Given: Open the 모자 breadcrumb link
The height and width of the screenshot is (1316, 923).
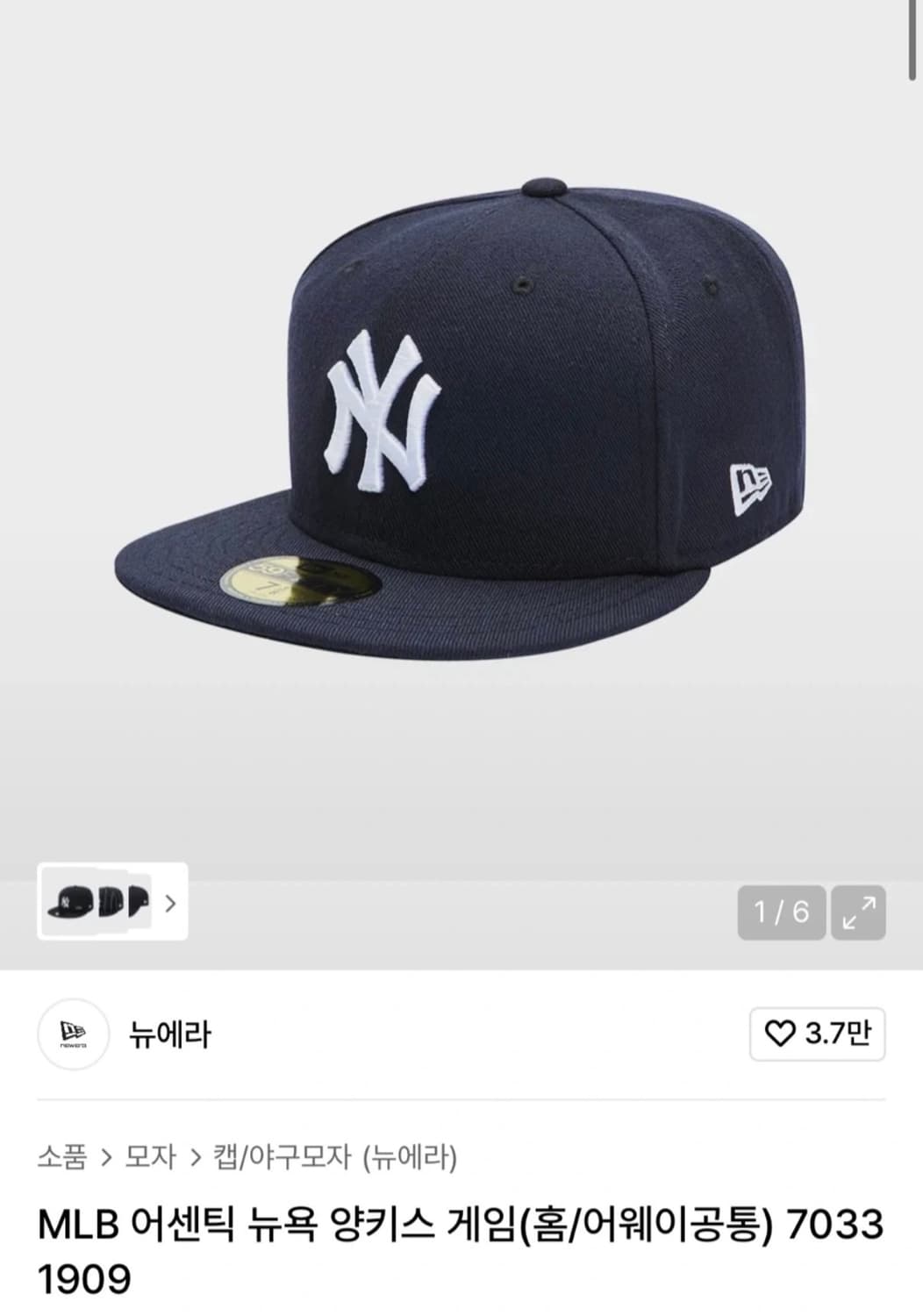Looking at the screenshot, I should point(151,1157).
